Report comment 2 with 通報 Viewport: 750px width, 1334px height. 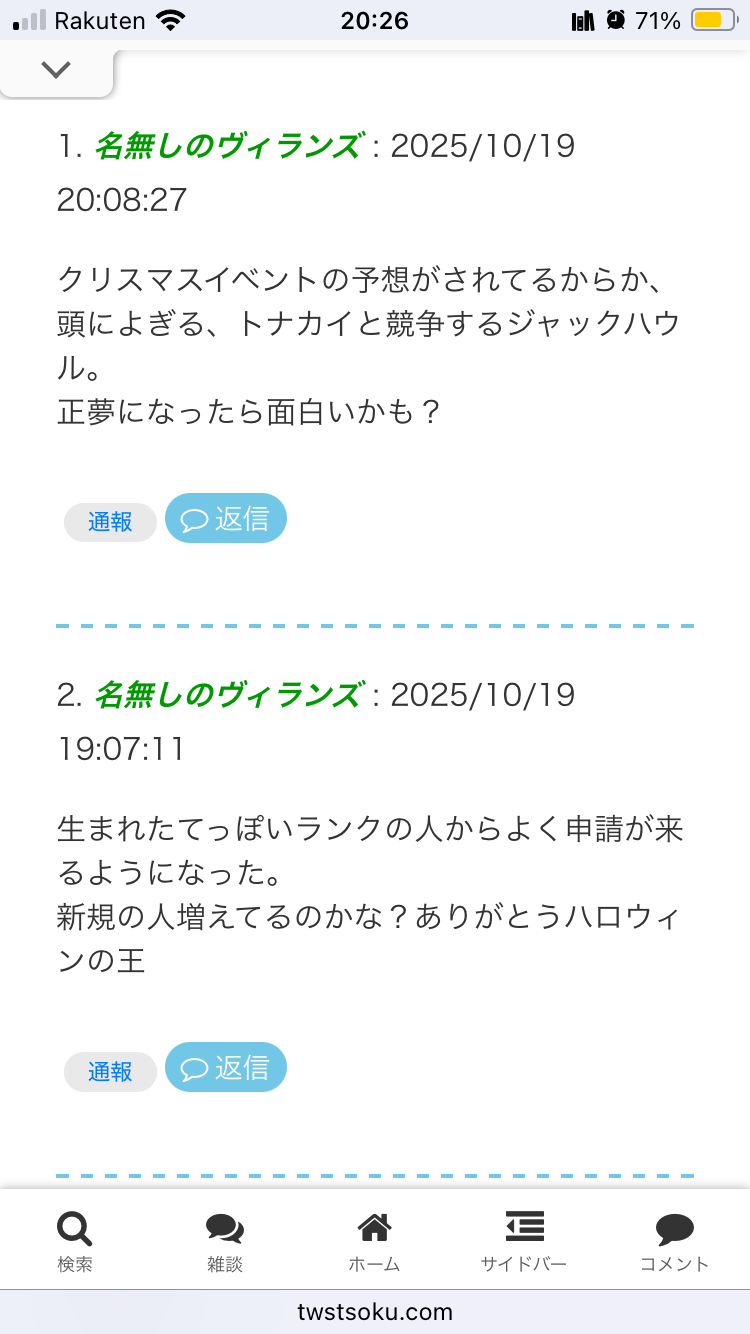(110, 1071)
